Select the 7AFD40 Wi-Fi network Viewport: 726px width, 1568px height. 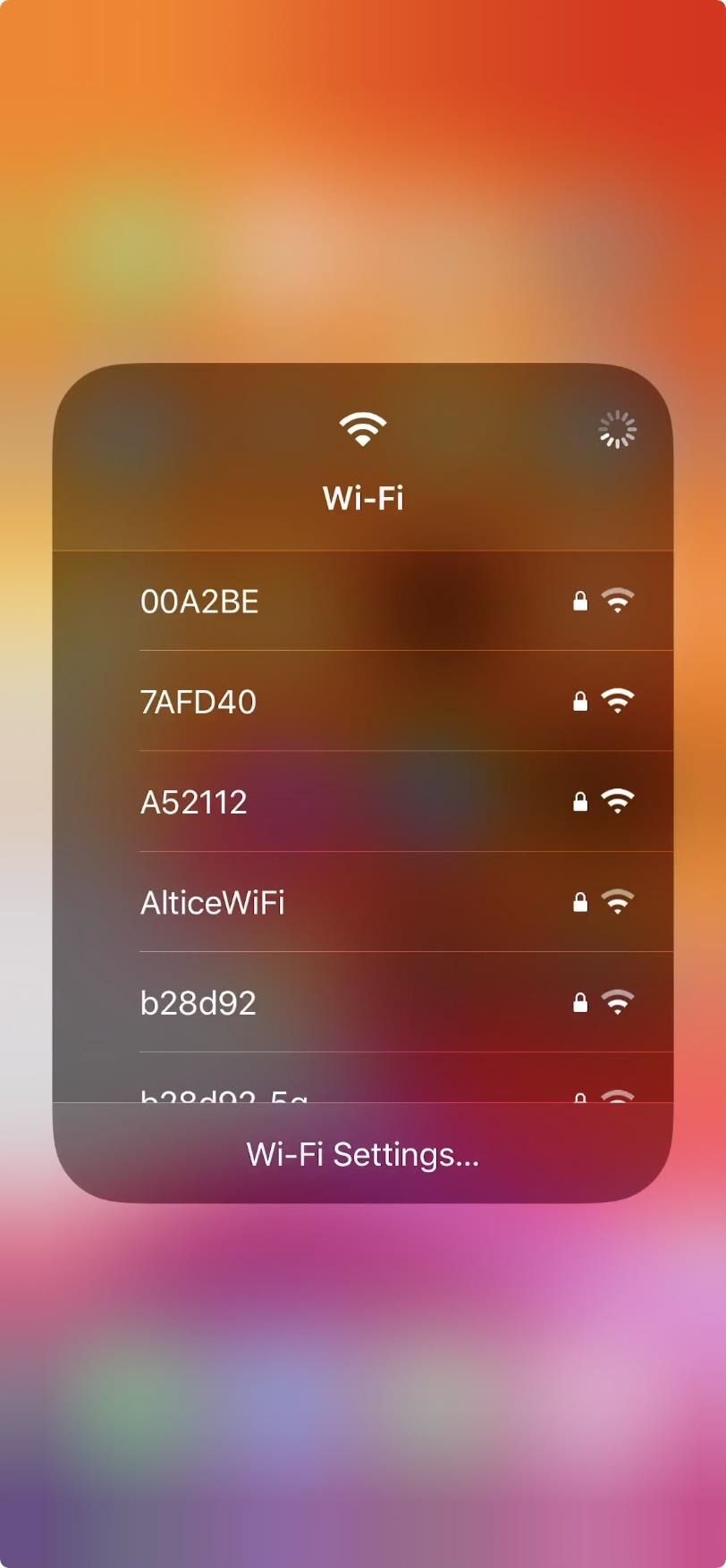(x=362, y=701)
